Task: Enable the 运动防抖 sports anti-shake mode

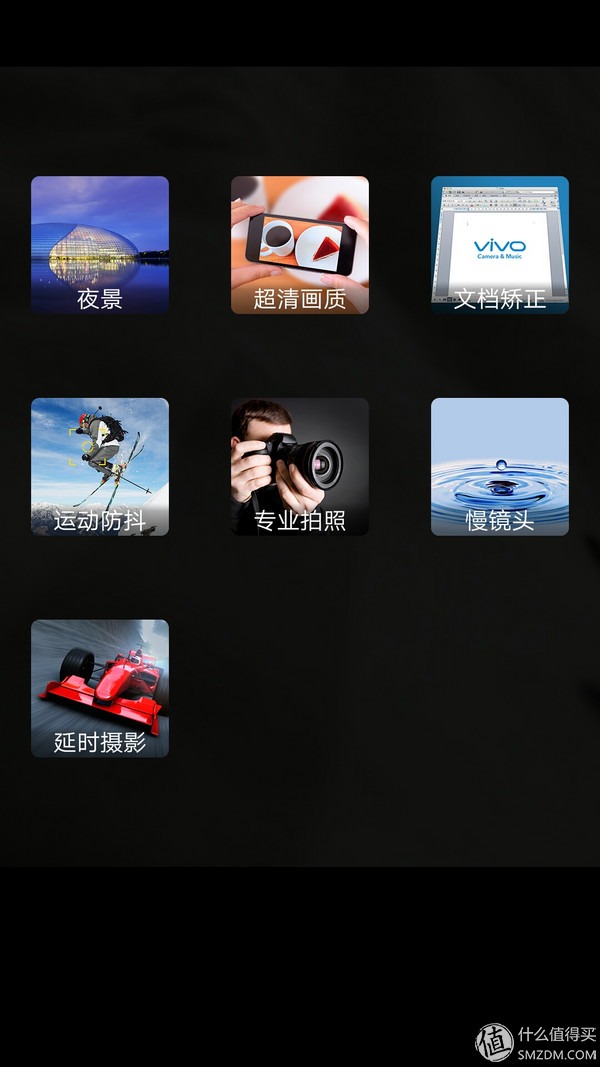Action: (100, 467)
